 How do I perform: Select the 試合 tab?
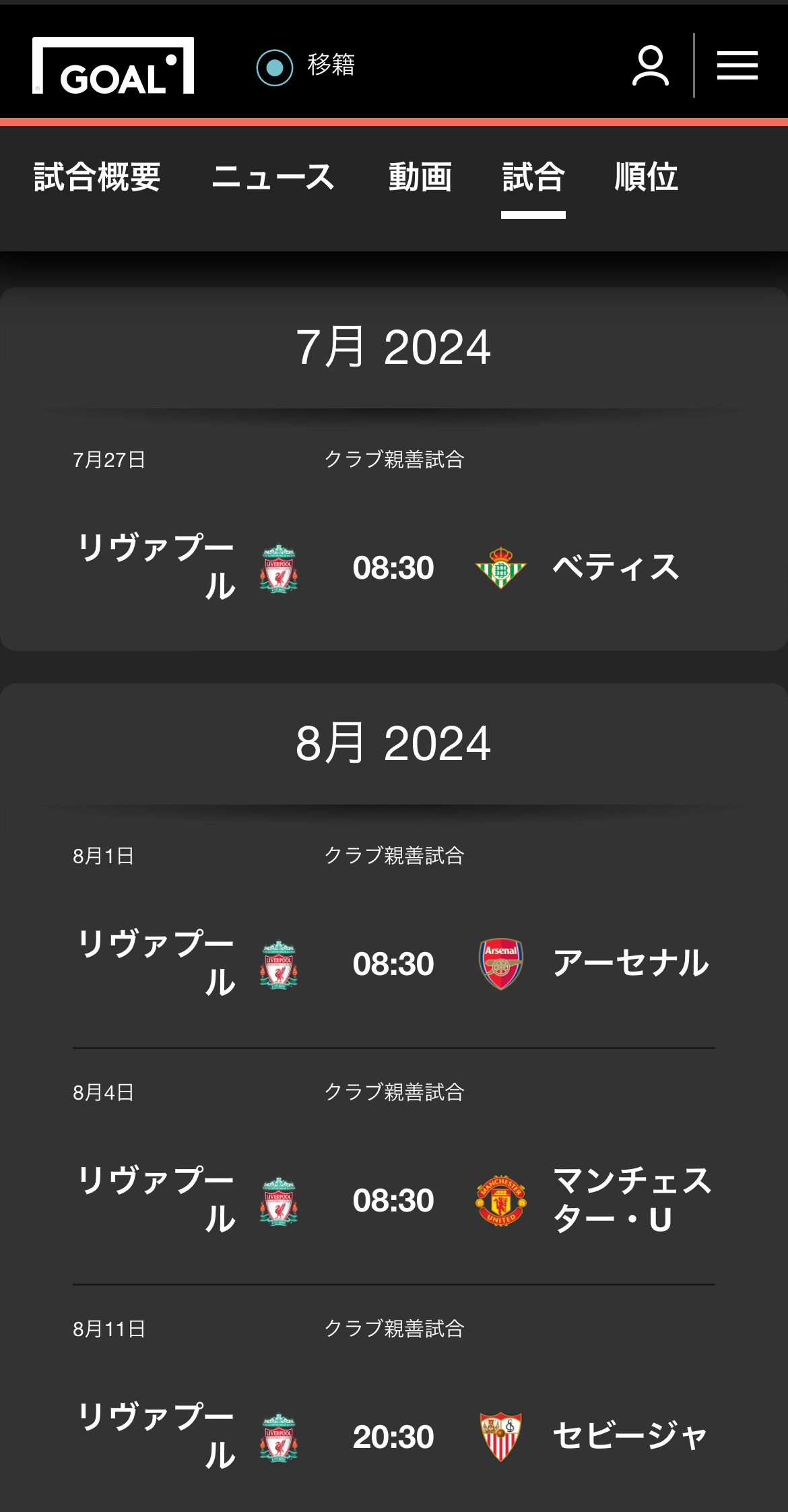tap(533, 178)
